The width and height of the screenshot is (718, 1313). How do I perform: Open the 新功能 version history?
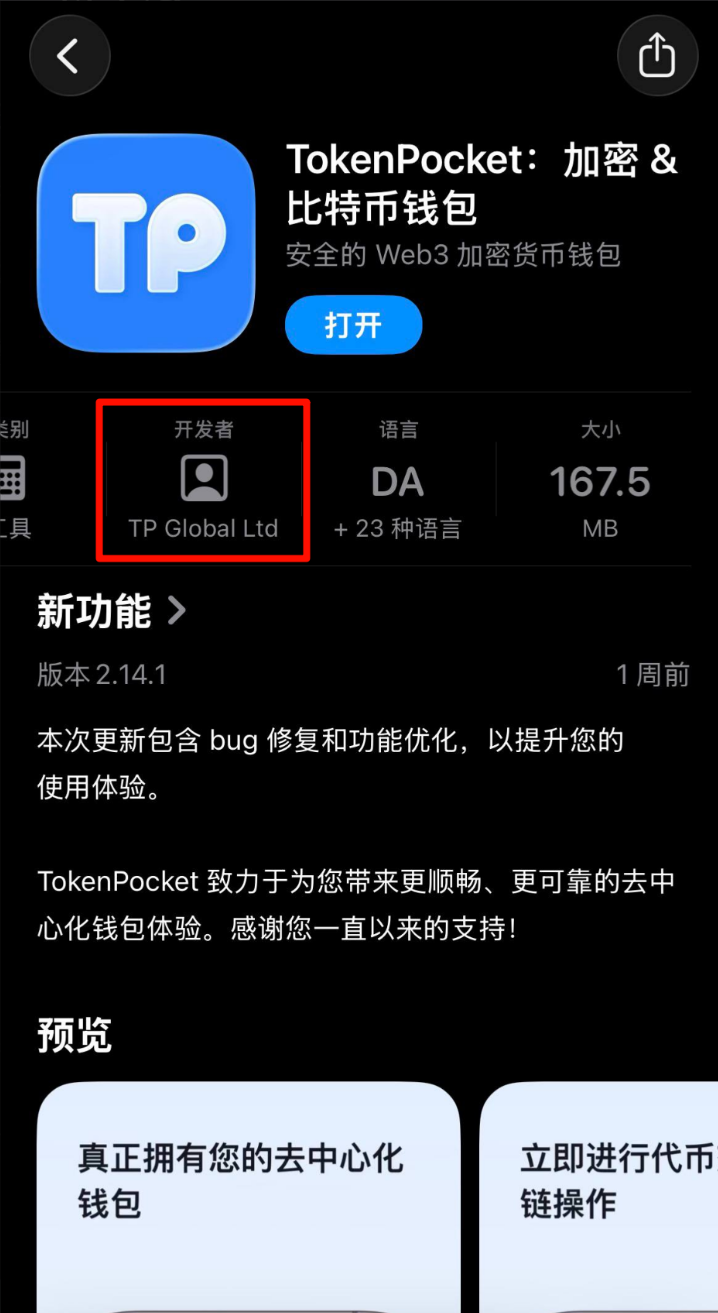pyautogui.click(x=112, y=611)
